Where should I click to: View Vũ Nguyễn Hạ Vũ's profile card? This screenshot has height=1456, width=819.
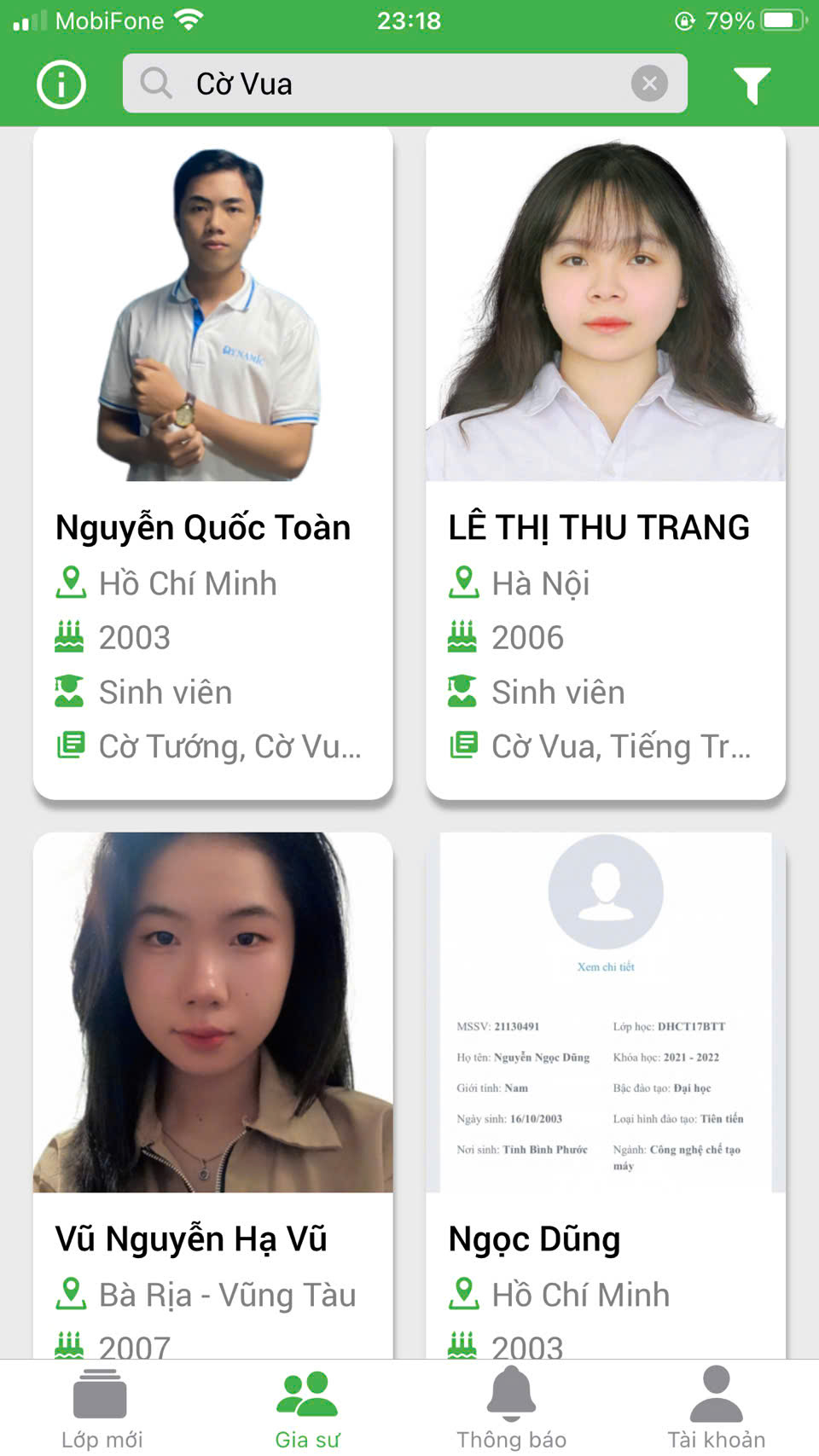(212, 1092)
